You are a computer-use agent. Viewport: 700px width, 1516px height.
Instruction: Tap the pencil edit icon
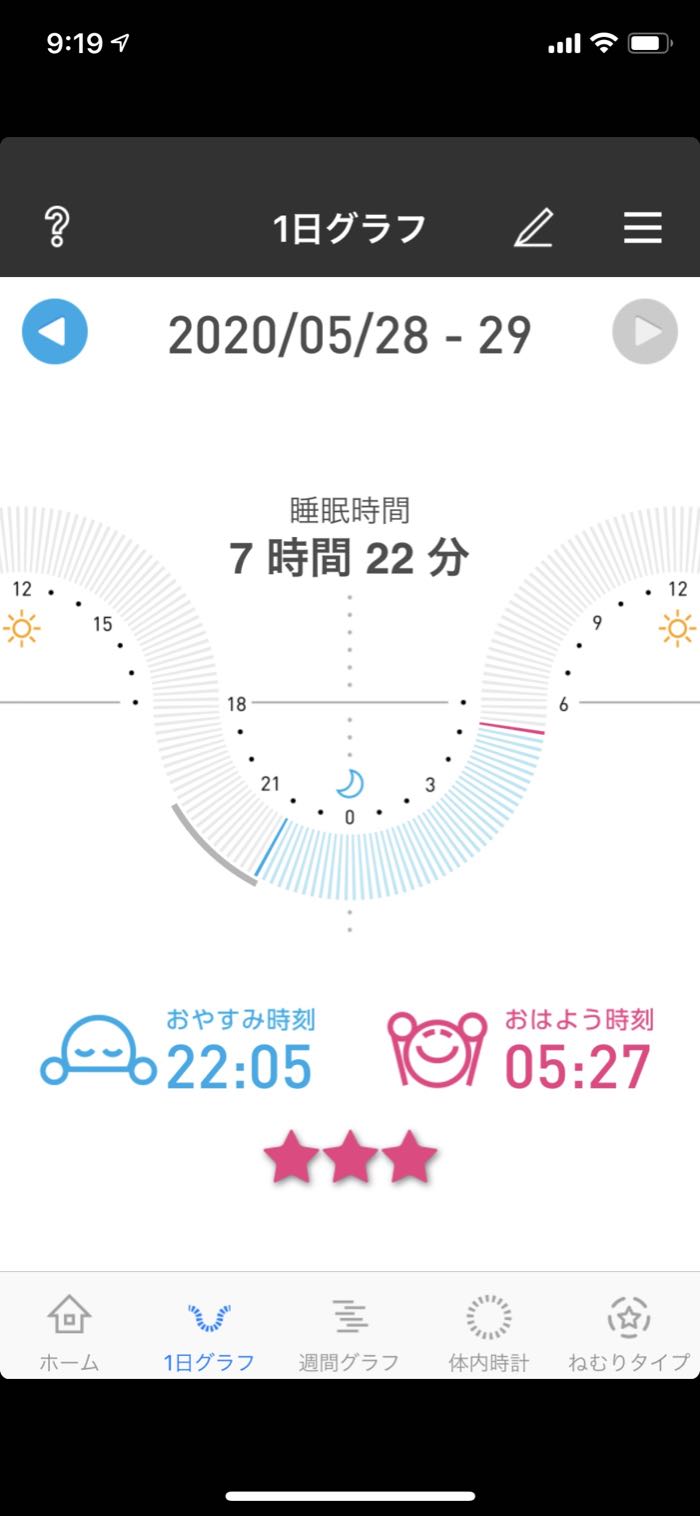click(x=533, y=229)
